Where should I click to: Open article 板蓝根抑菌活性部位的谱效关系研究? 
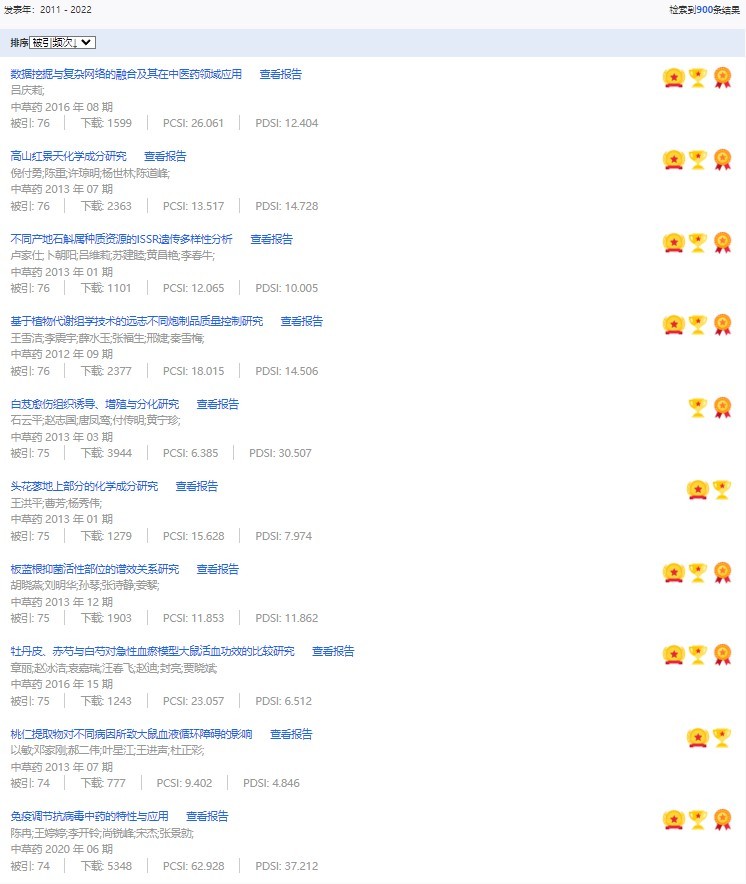94,569
